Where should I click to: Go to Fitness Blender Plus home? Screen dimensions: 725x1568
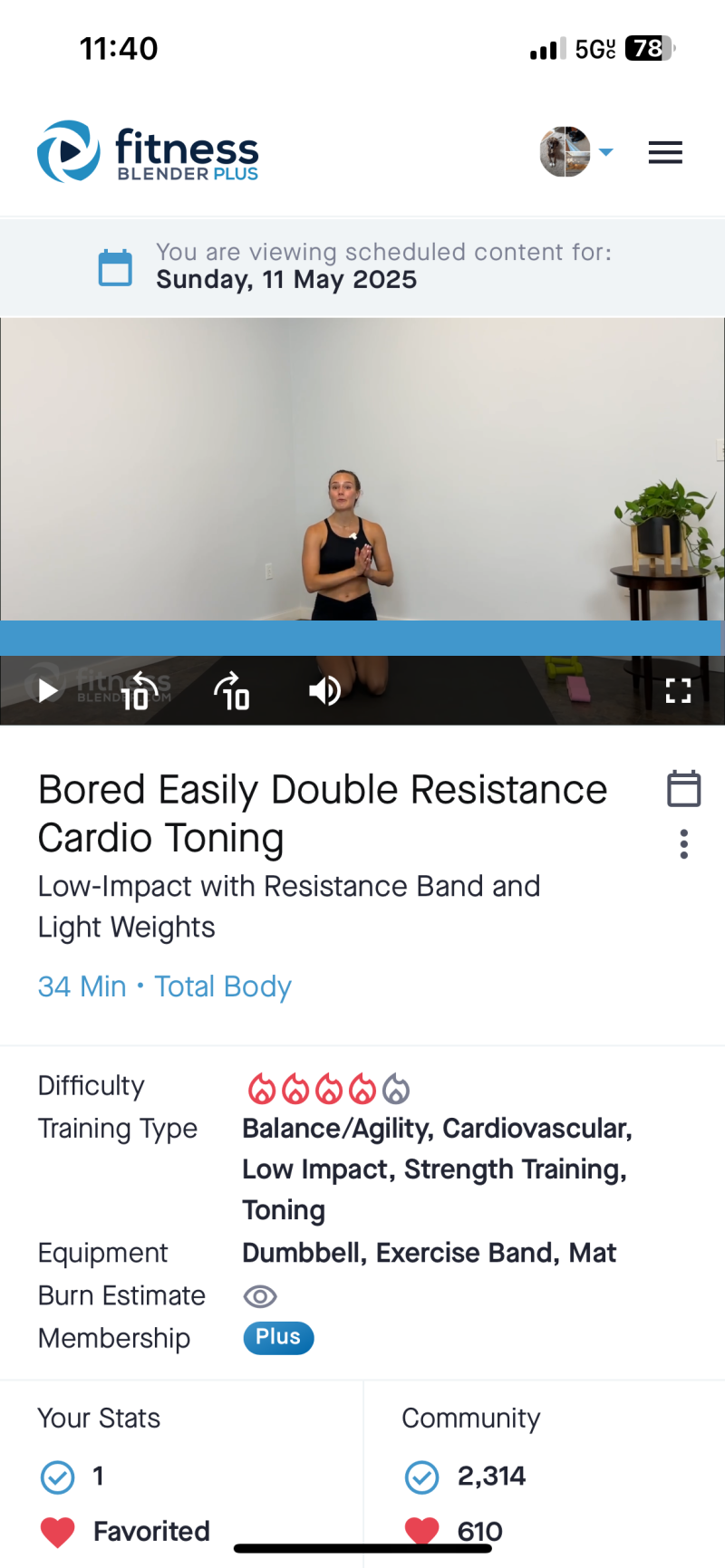(x=148, y=152)
